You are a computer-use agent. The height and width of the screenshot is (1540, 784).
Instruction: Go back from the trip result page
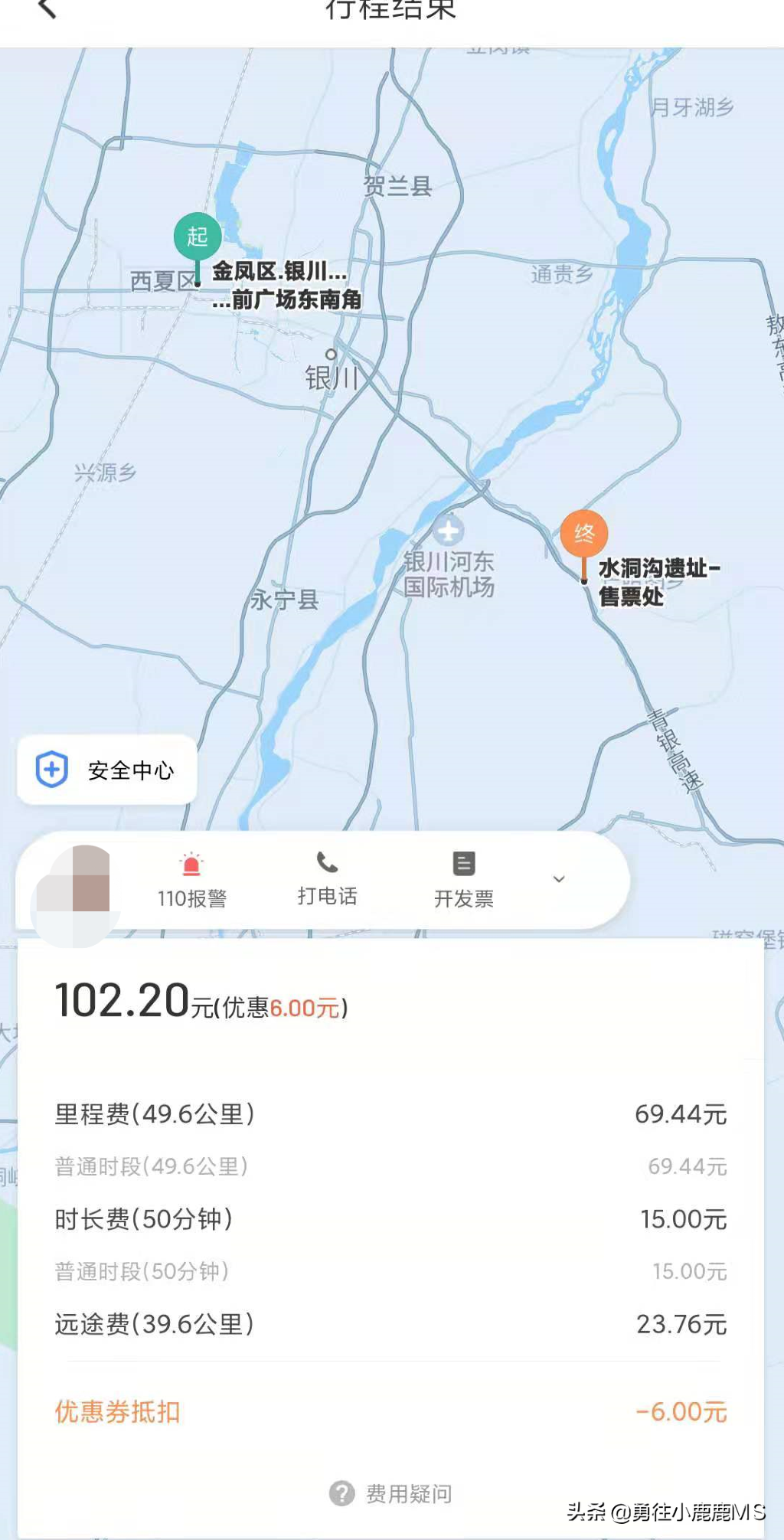tap(47, 9)
